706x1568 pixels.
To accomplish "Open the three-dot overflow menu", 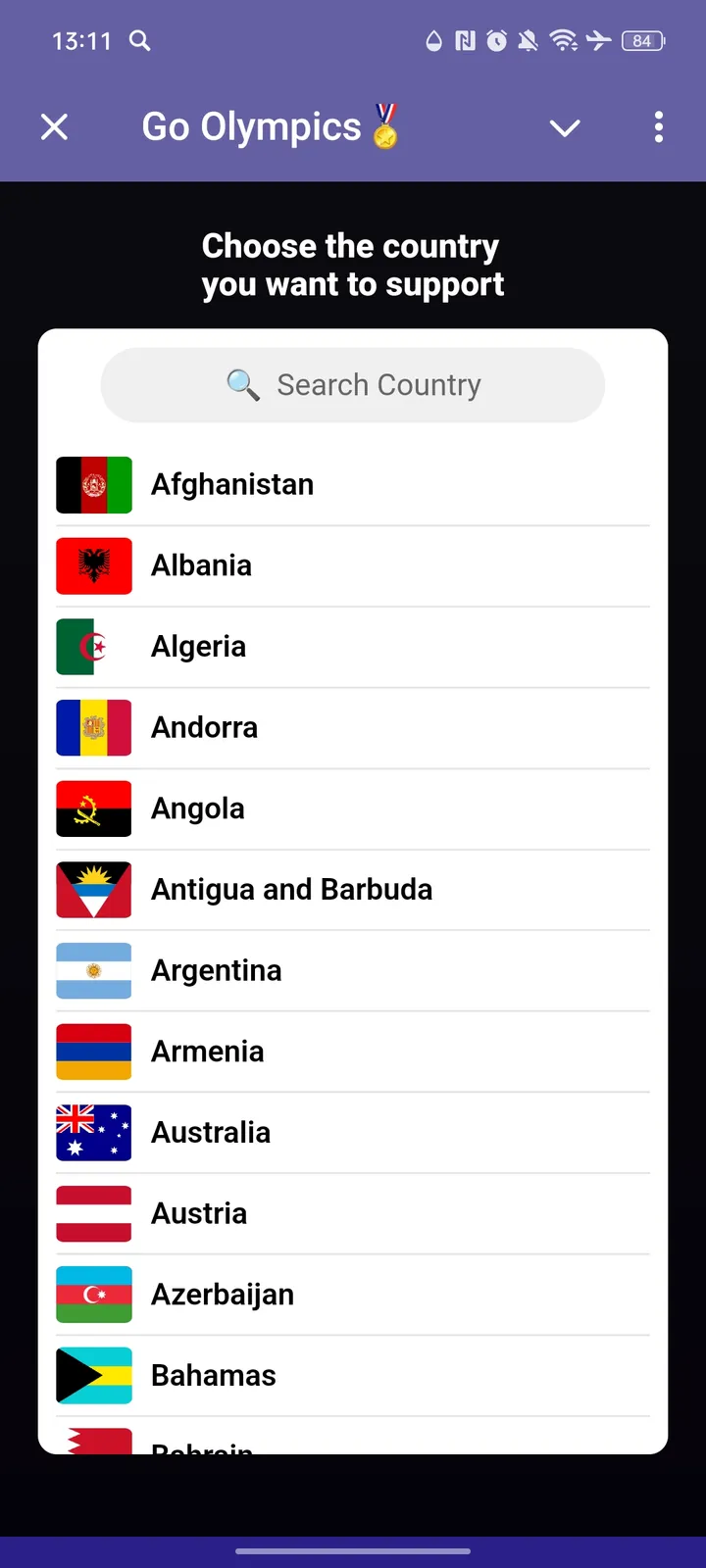I will (659, 127).
